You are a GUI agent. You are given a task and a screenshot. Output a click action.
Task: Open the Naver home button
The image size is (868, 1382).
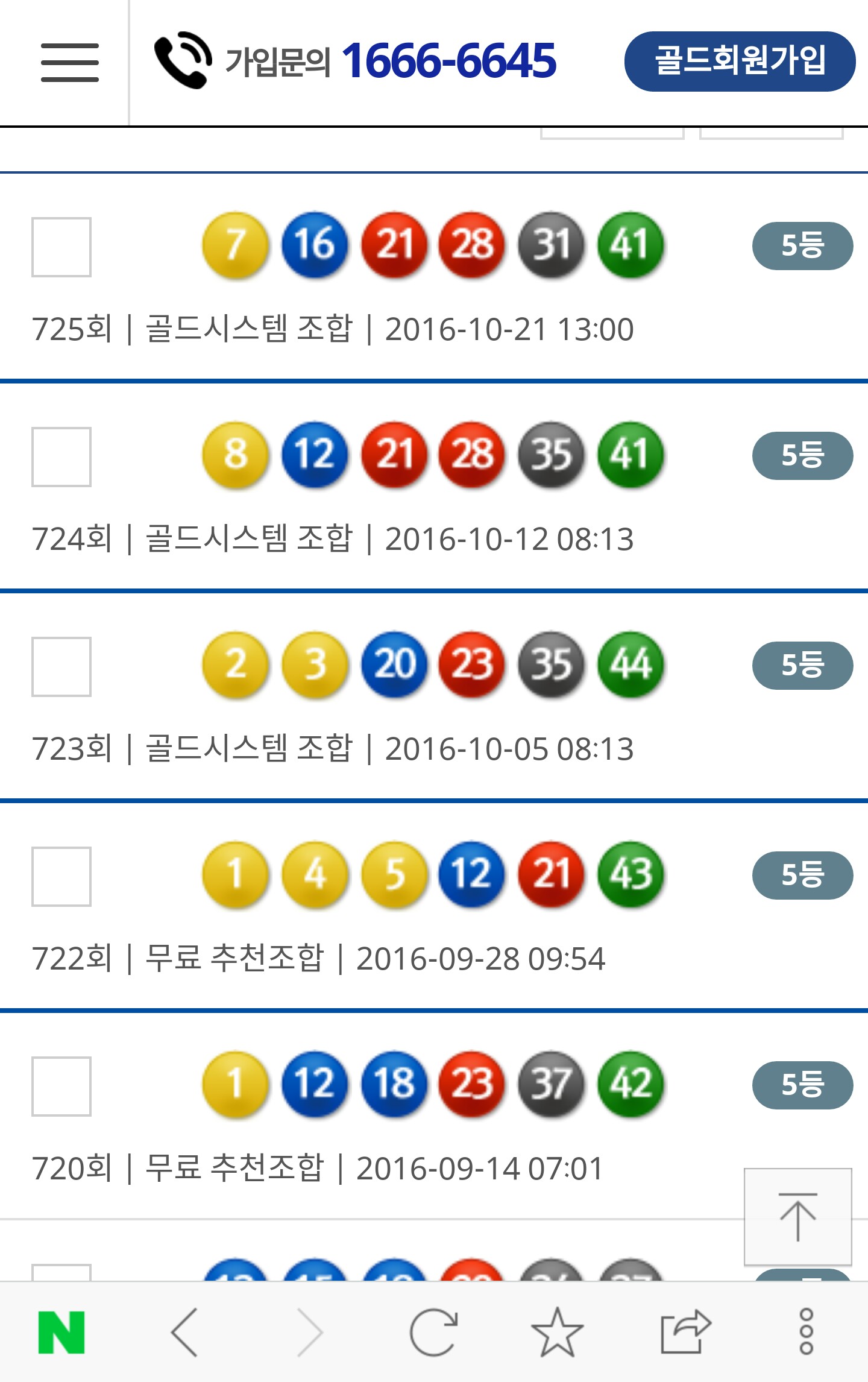(61, 1333)
